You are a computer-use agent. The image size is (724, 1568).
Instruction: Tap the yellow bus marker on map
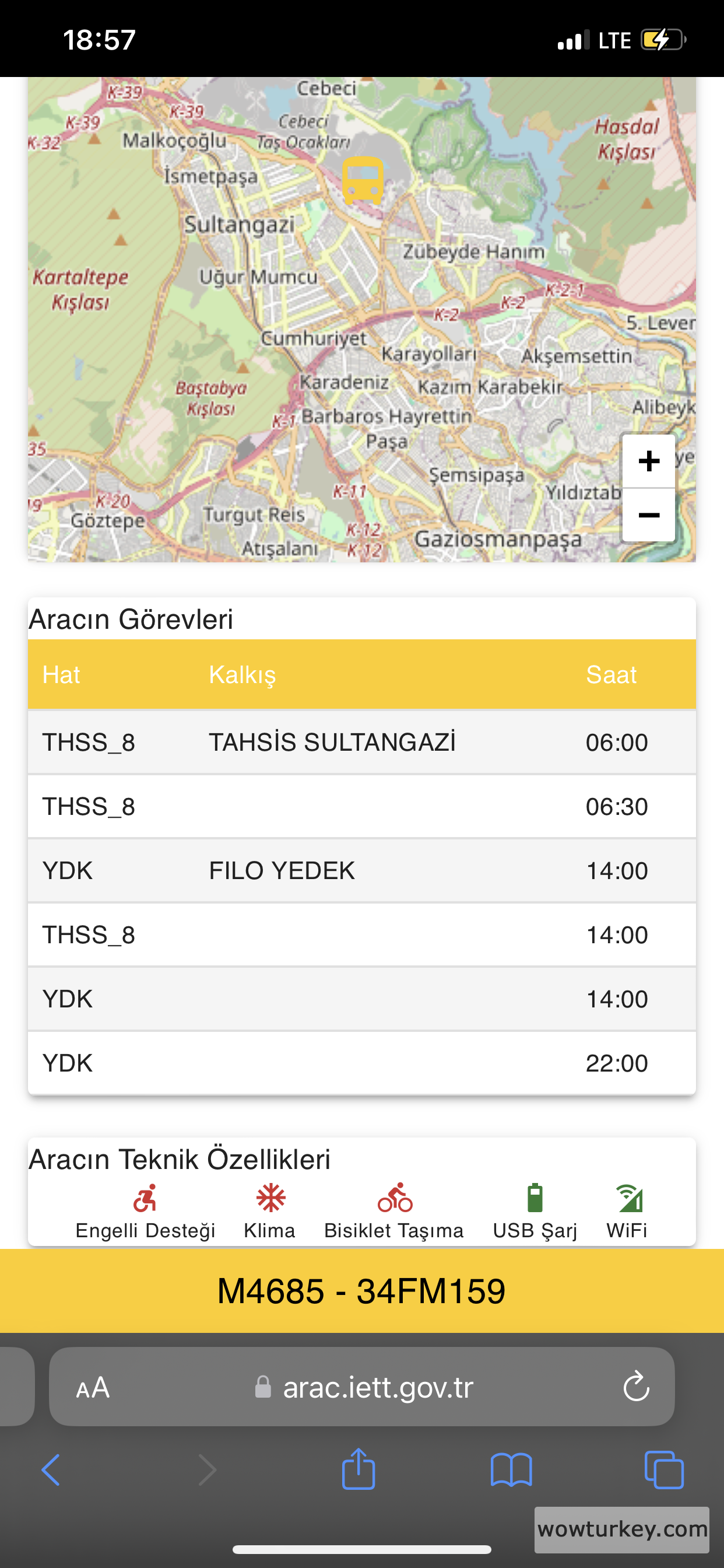[x=363, y=180]
